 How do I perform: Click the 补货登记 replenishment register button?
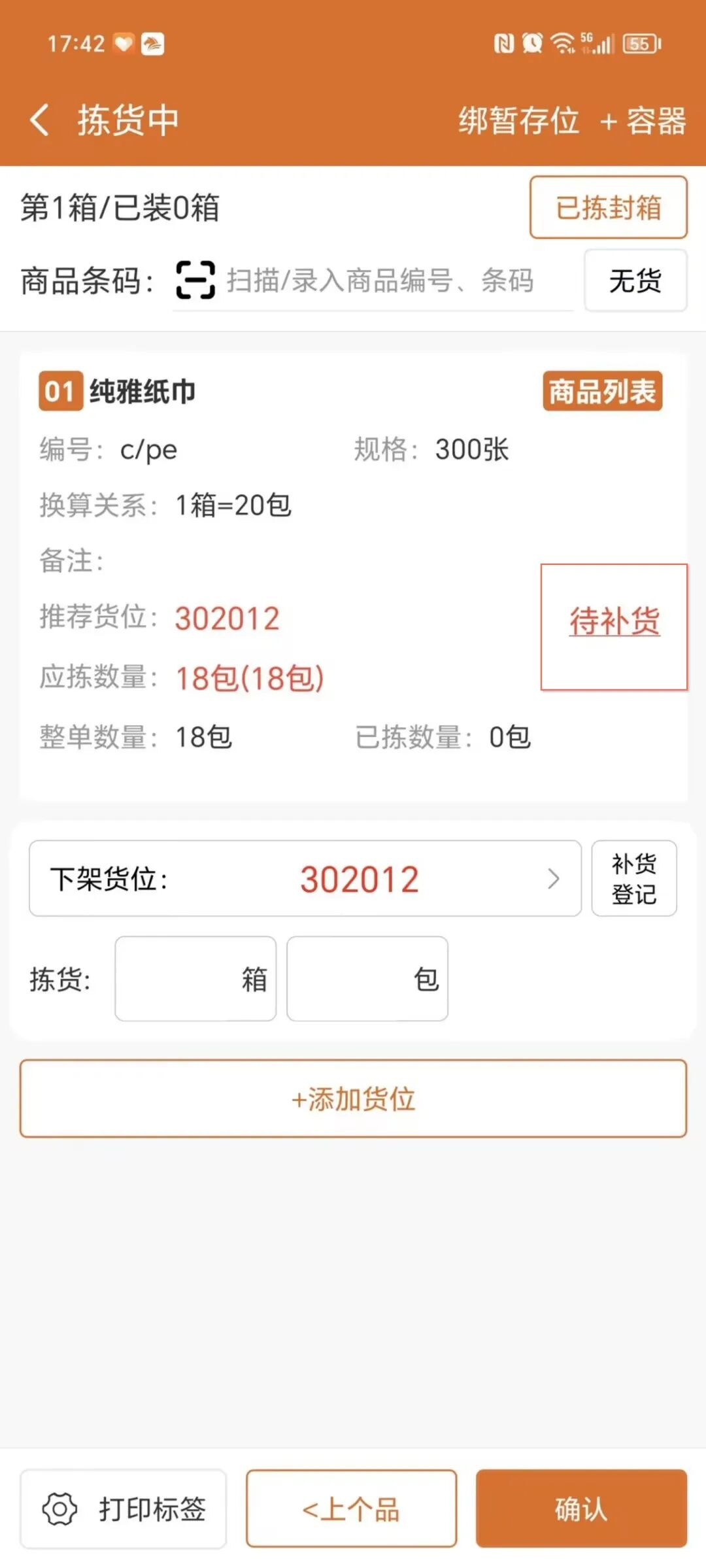[x=634, y=878]
